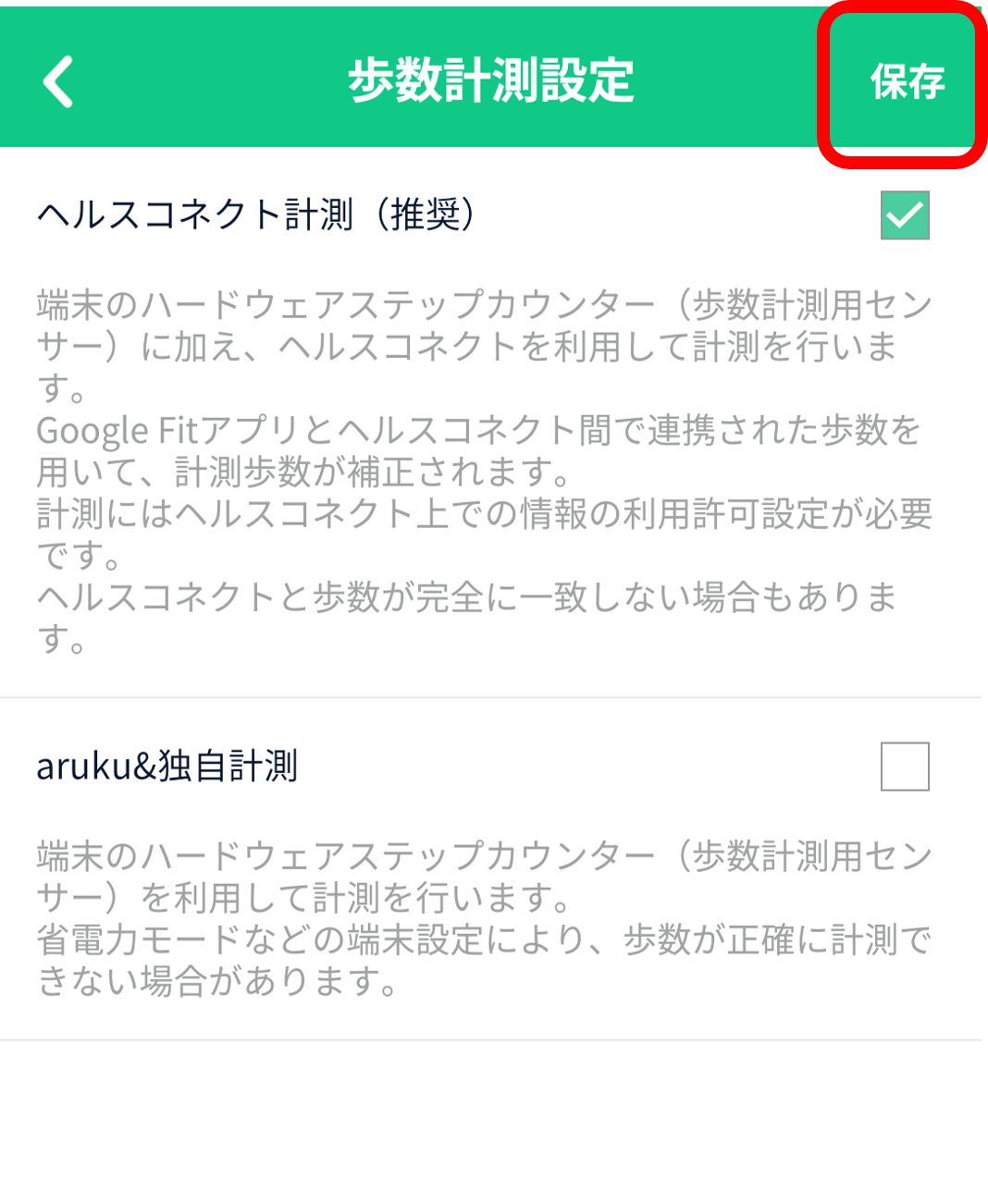Image resolution: width=988 pixels, height=1204 pixels.
Task: Tap the back navigation icon on the green header
Action: coord(57,81)
